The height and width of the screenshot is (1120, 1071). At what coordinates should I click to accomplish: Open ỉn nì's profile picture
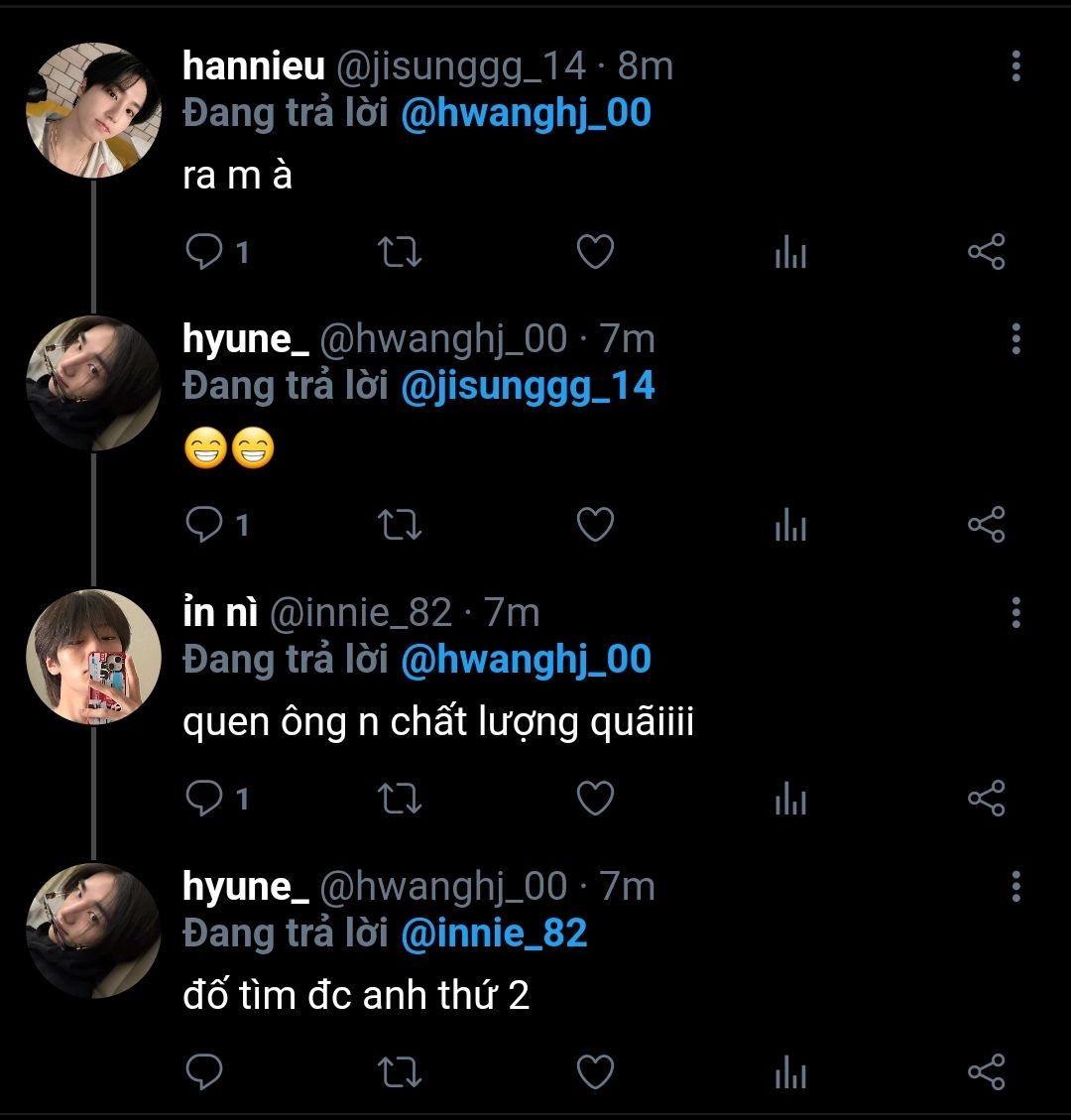(x=93, y=657)
